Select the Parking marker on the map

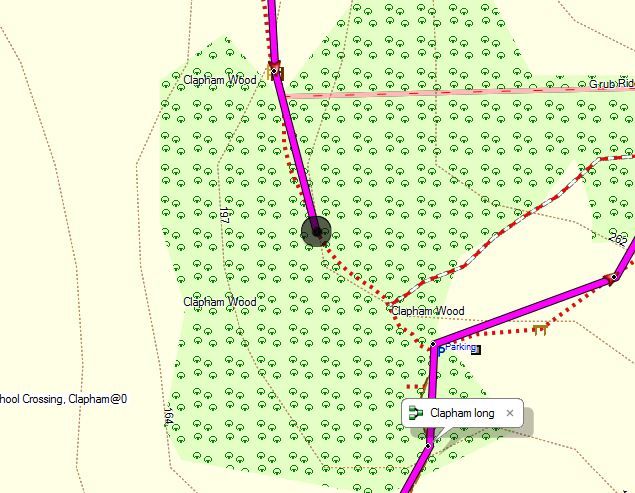(x=439, y=349)
